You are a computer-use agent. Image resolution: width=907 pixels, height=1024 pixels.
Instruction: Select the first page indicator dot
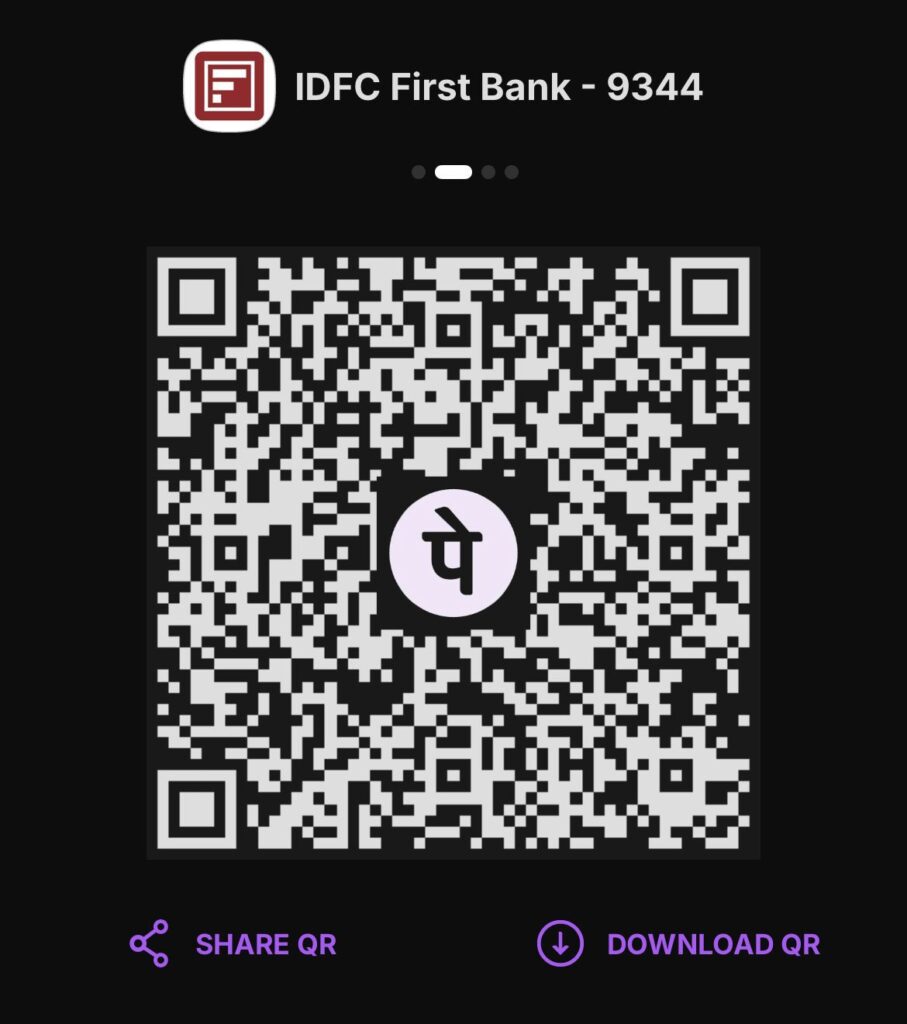[418, 172]
